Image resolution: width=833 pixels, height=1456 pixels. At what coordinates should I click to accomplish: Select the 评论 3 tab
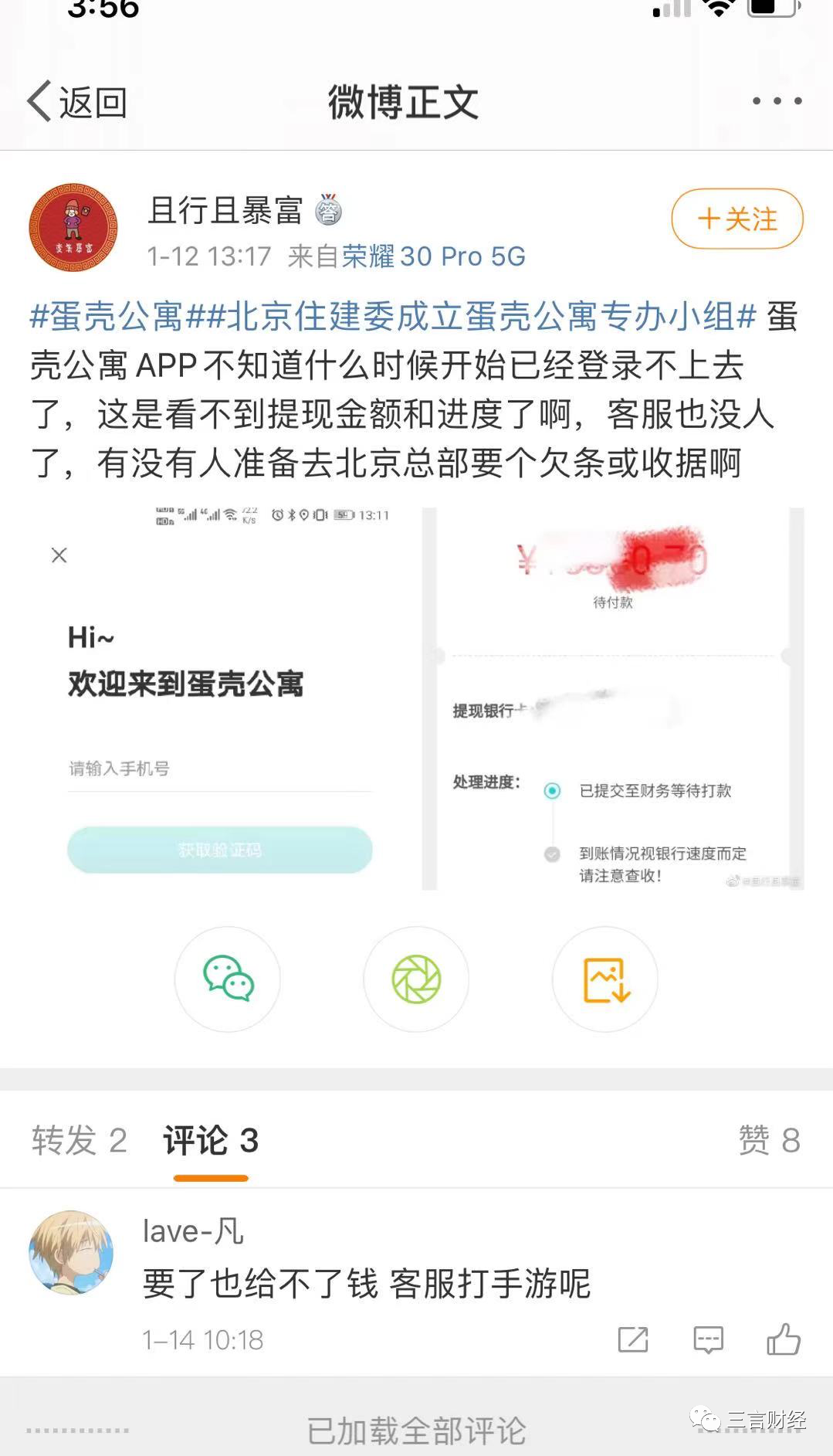(x=211, y=1140)
